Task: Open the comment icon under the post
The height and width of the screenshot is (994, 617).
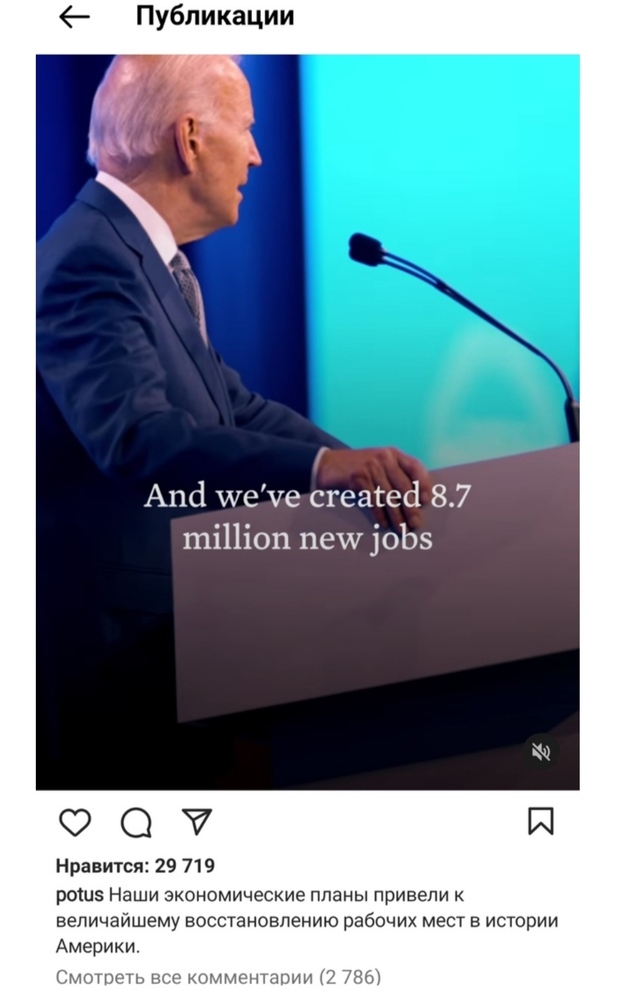Action: (136, 822)
